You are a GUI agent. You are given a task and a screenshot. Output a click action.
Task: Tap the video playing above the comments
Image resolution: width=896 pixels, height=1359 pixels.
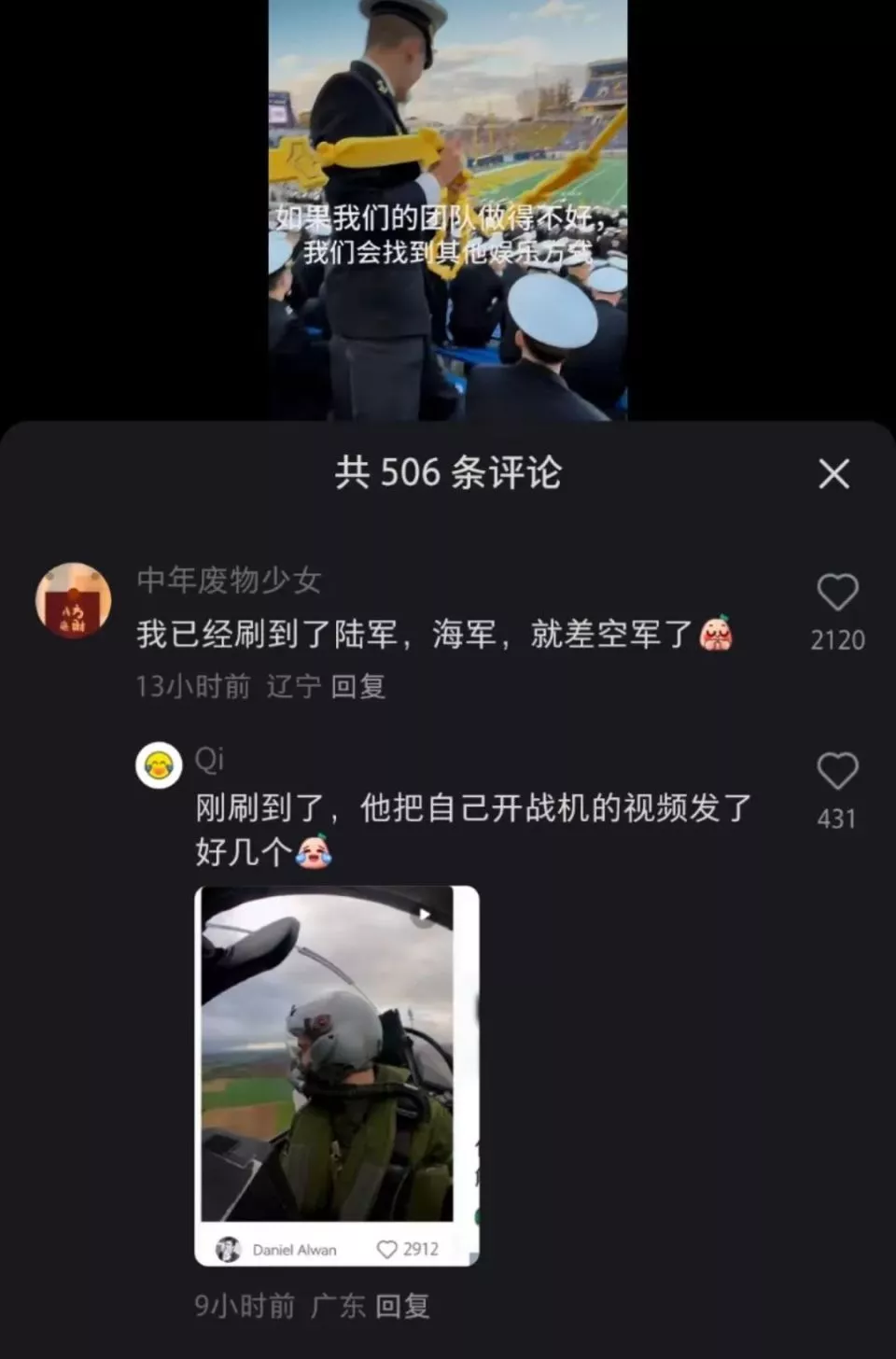pyautogui.click(x=448, y=210)
